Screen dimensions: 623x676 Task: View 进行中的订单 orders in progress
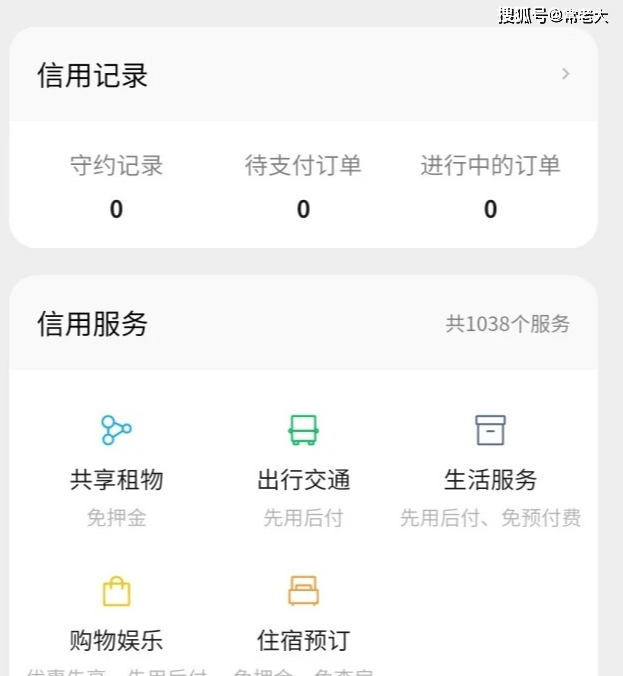click(490, 186)
